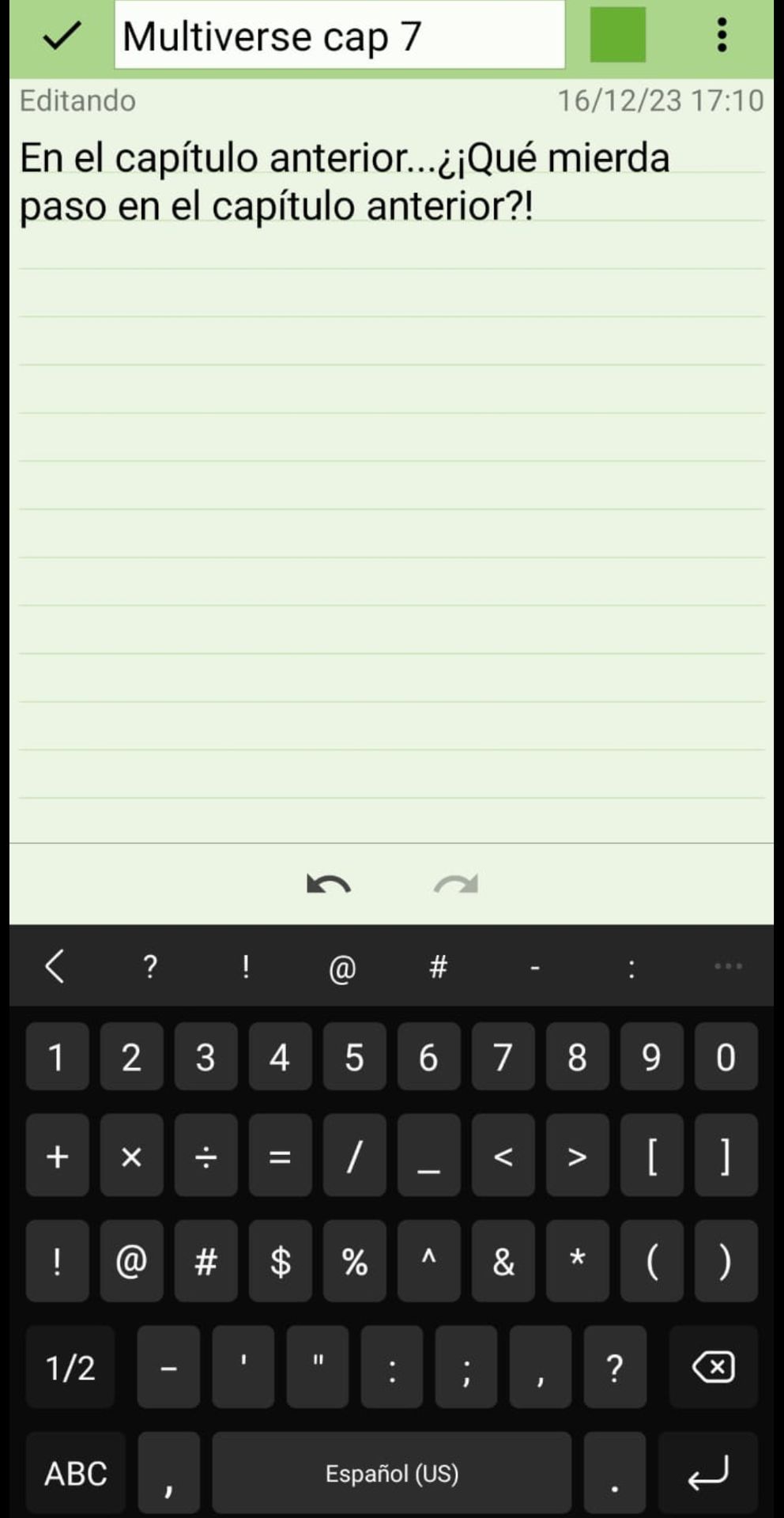Image resolution: width=784 pixels, height=1518 pixels.
Task: Redo the undone edit
Action: click(x=456, y=884)
